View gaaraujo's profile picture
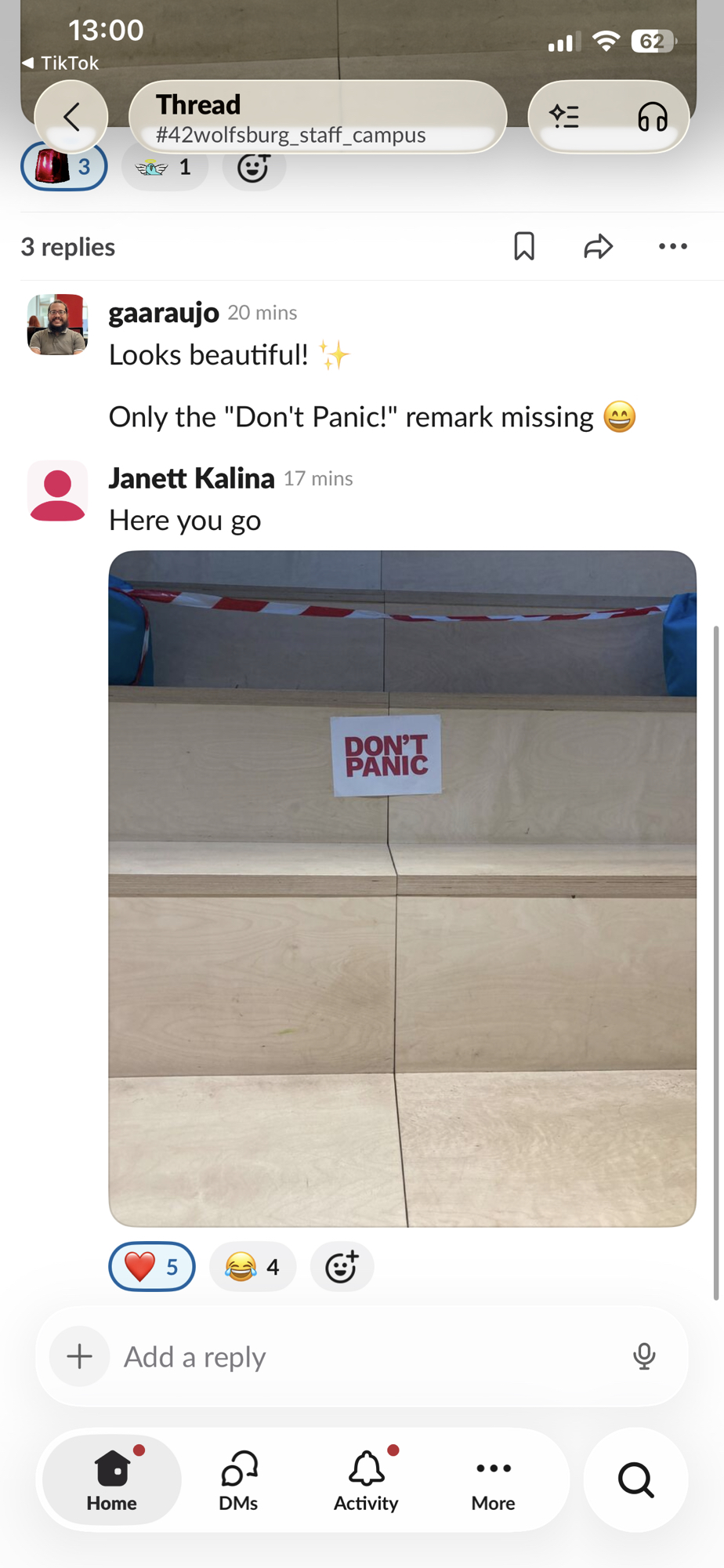724x1568 pixels. [57, 325]
